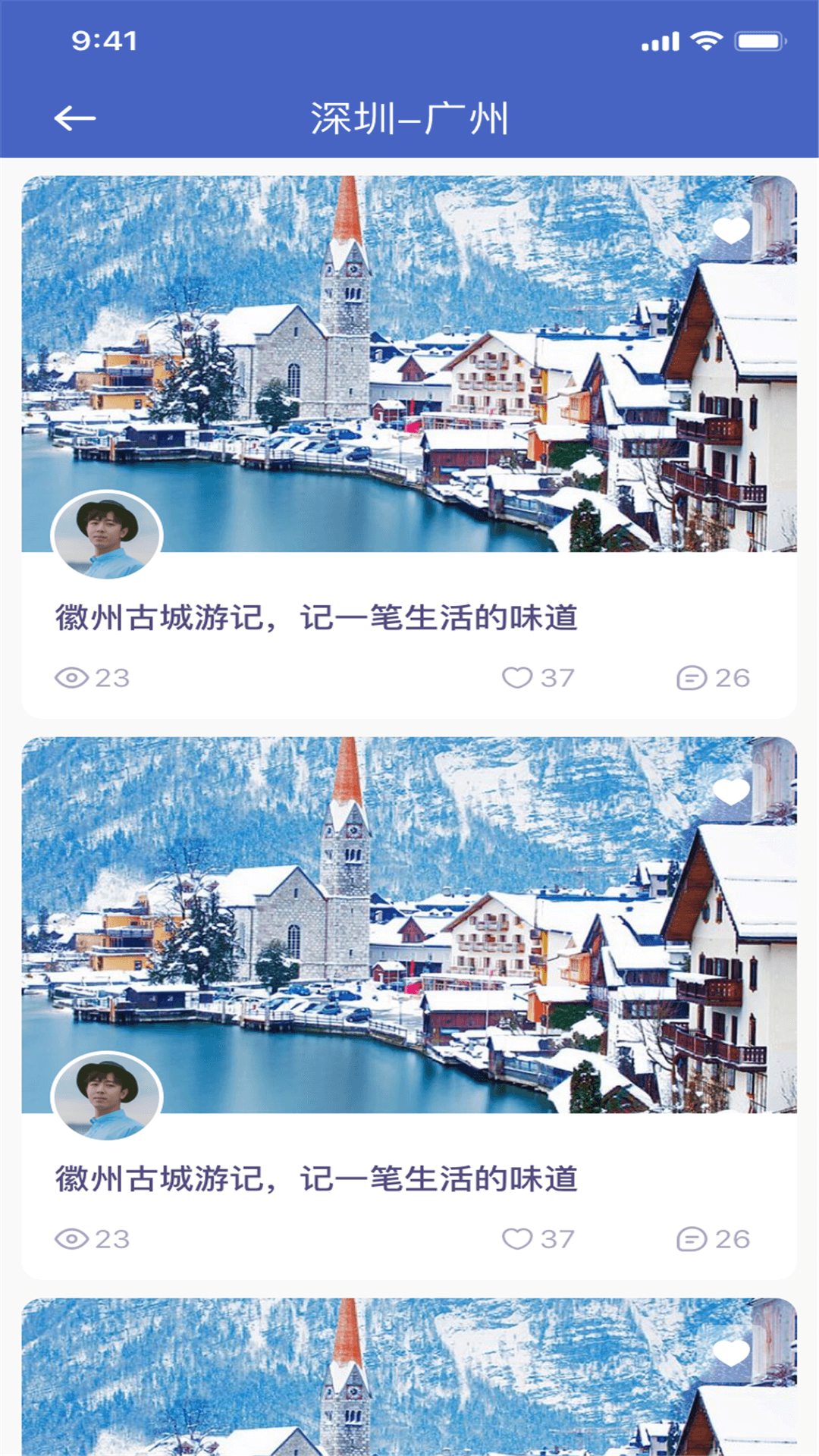The image size is (819, 1456).
Task: Open comments on the second post
Action: [x=692, y=1238]
